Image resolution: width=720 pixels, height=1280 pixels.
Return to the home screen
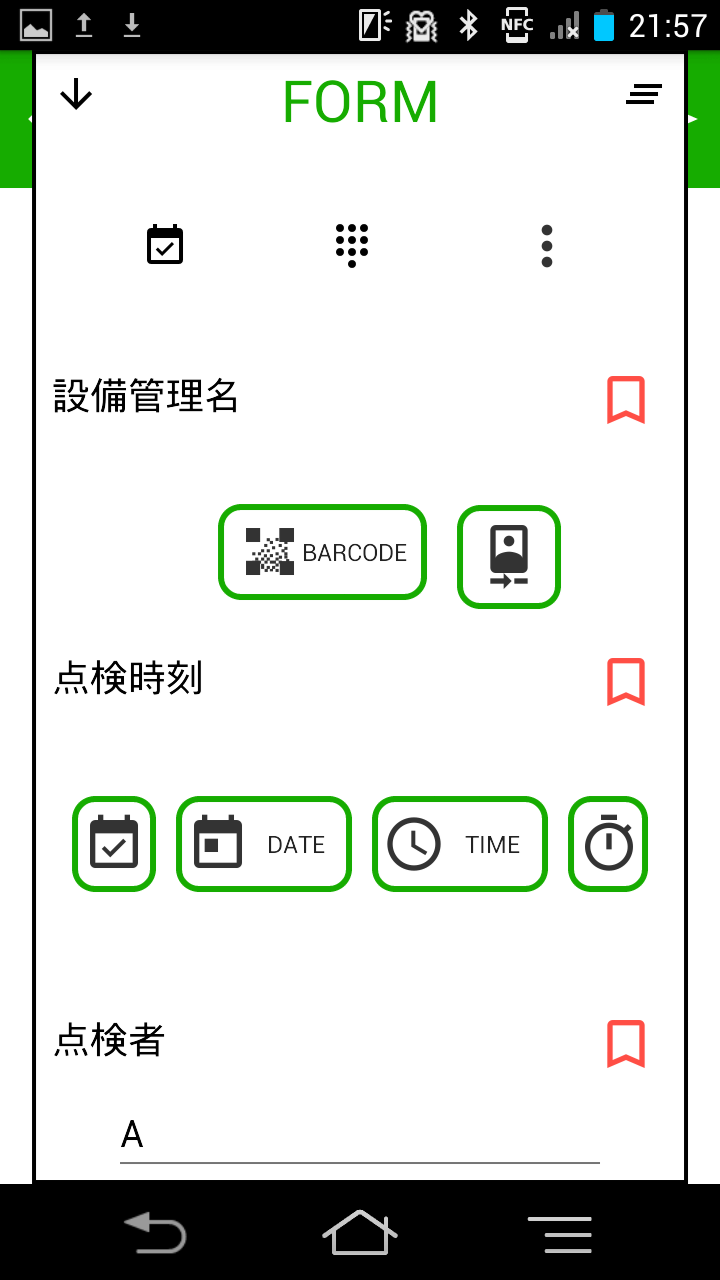(x=360, y=1232)
